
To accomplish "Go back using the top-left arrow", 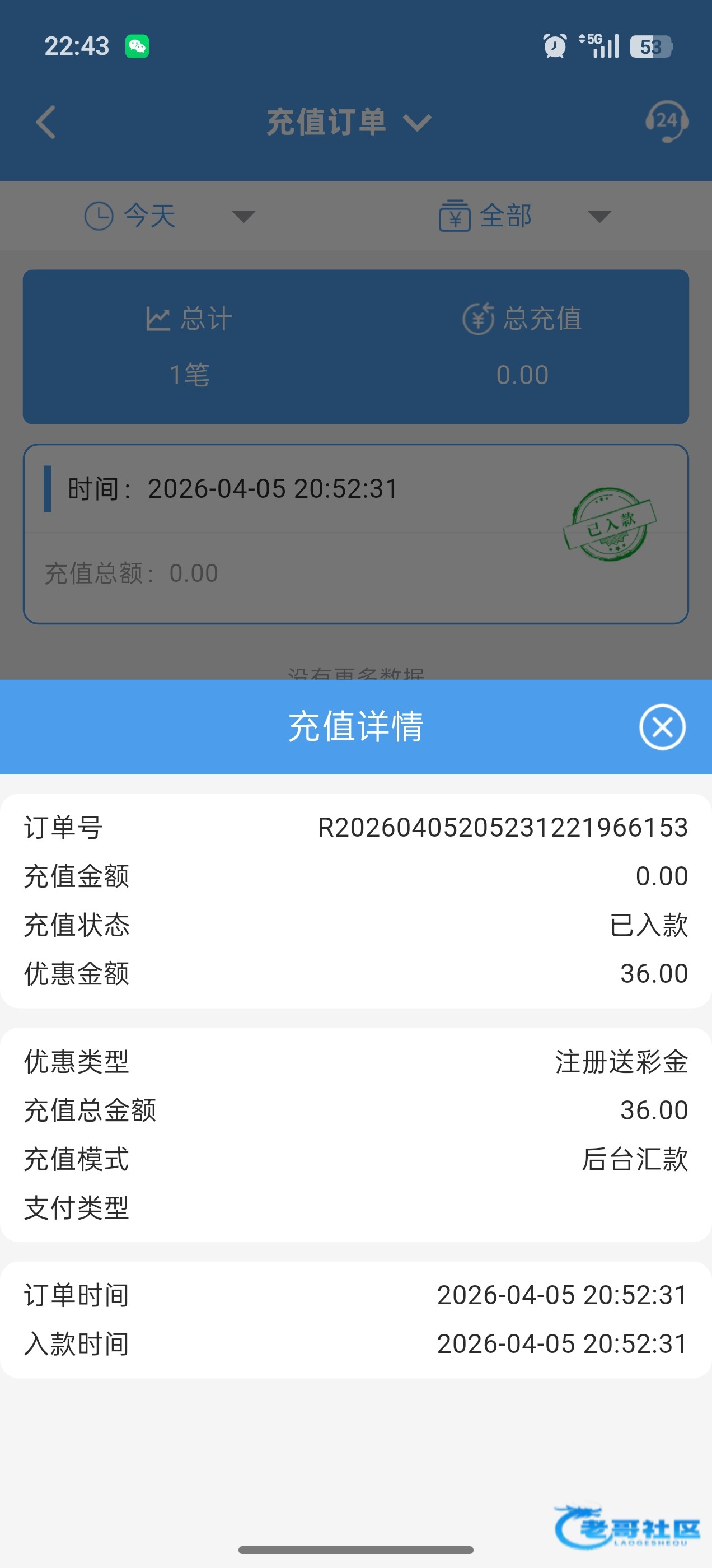I will [x=46, y=122].
